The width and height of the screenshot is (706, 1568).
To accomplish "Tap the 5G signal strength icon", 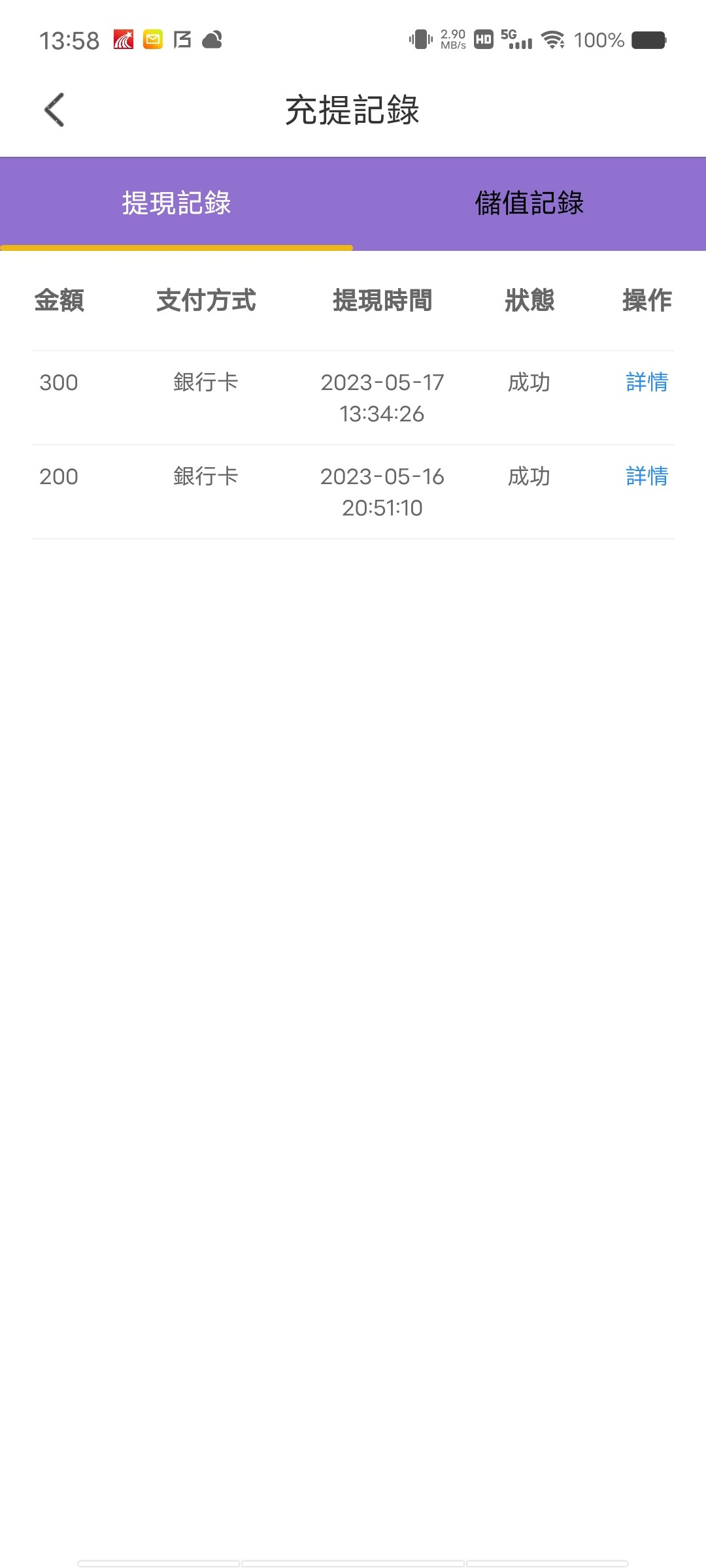I will [x=516, y=41].
